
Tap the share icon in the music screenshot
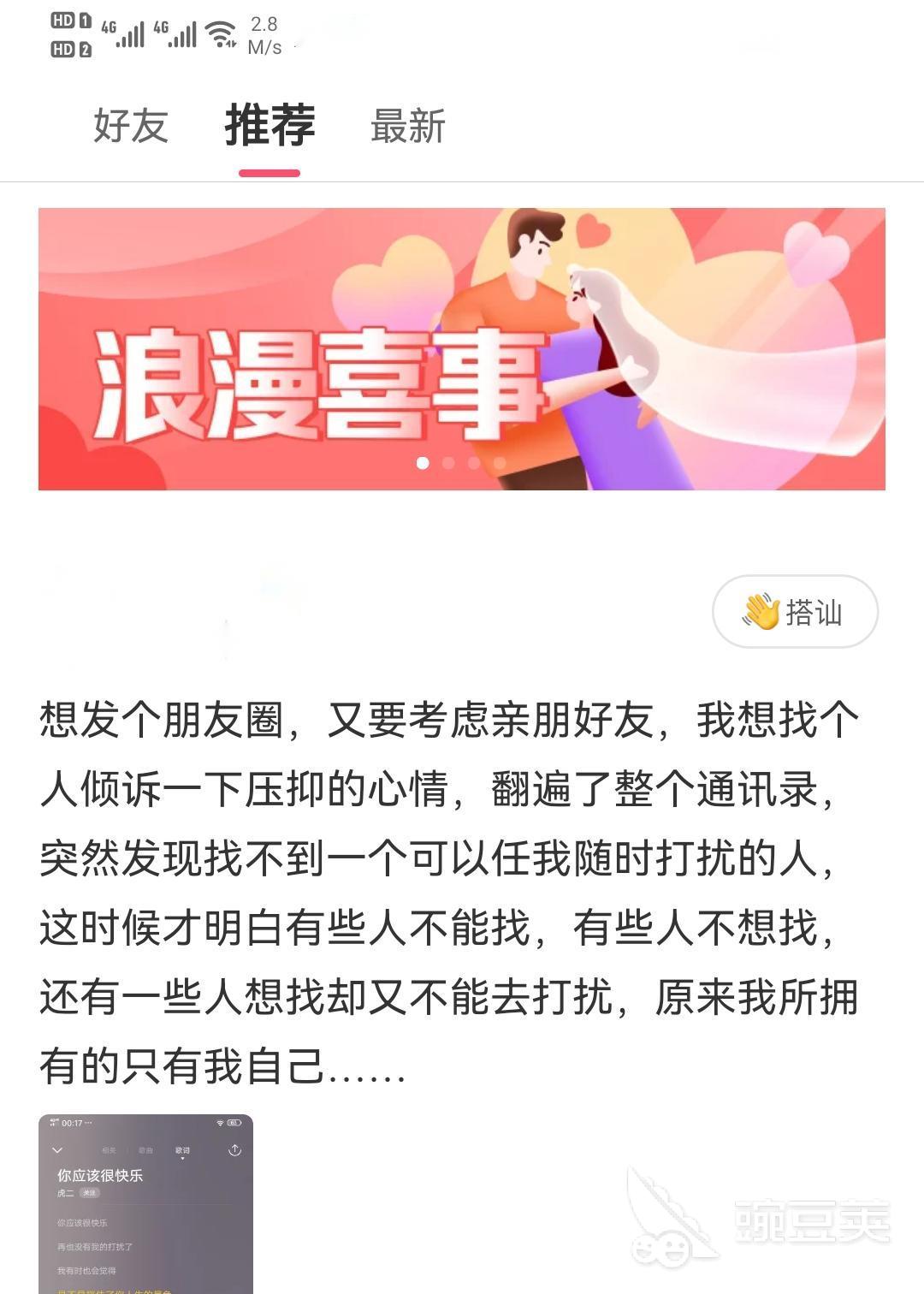(234, 1150)
